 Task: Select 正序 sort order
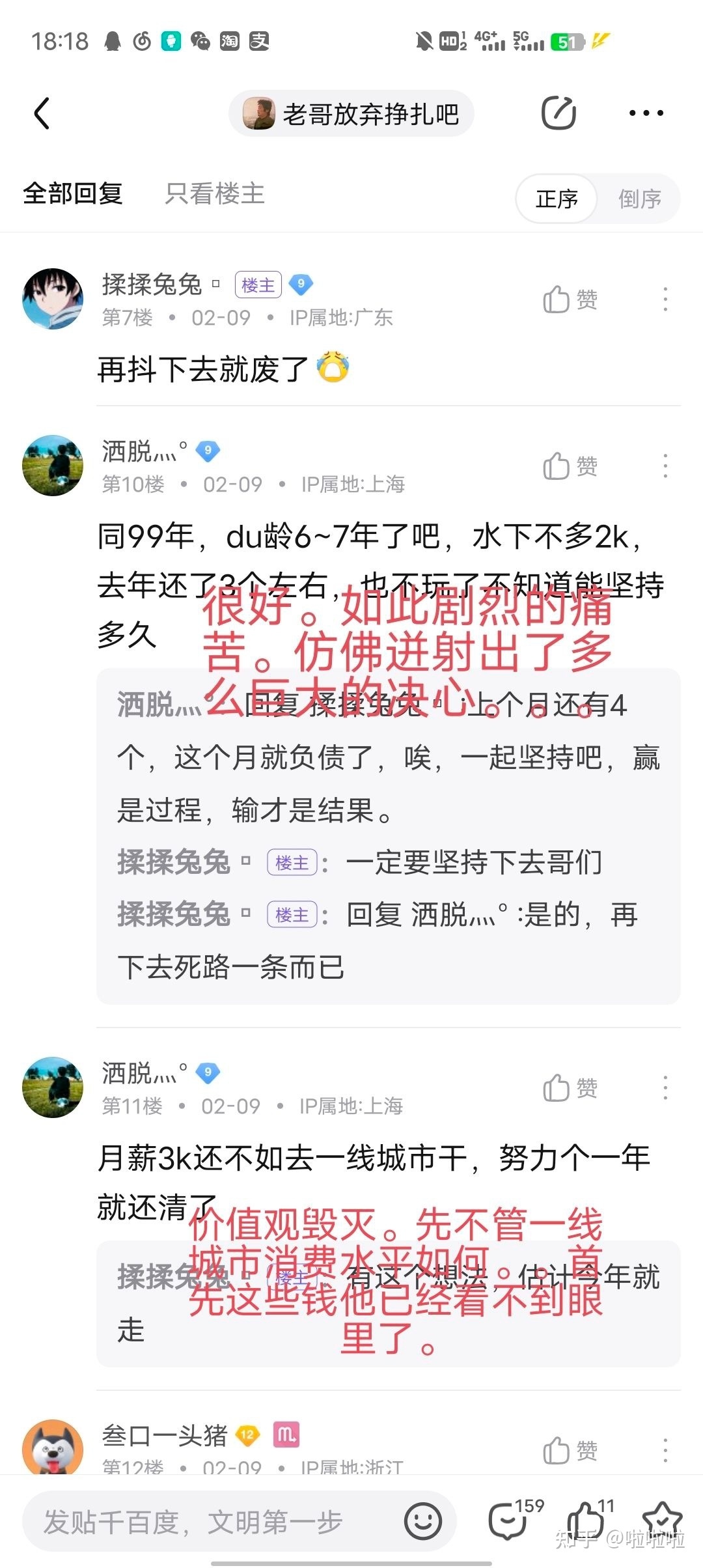coord(557,199)
